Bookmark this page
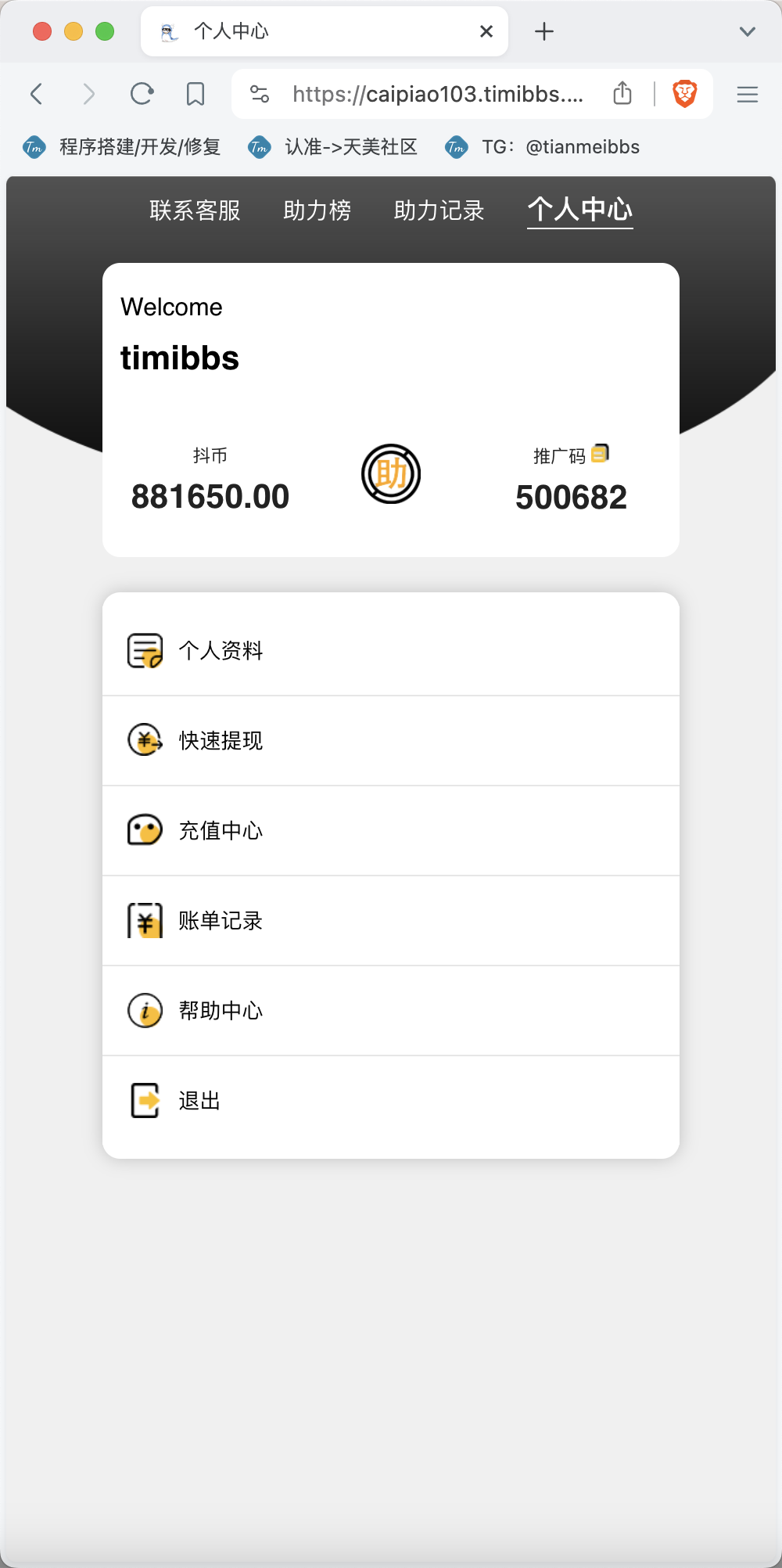Viewport: 782px width, 1568px height. coord(195,95)
